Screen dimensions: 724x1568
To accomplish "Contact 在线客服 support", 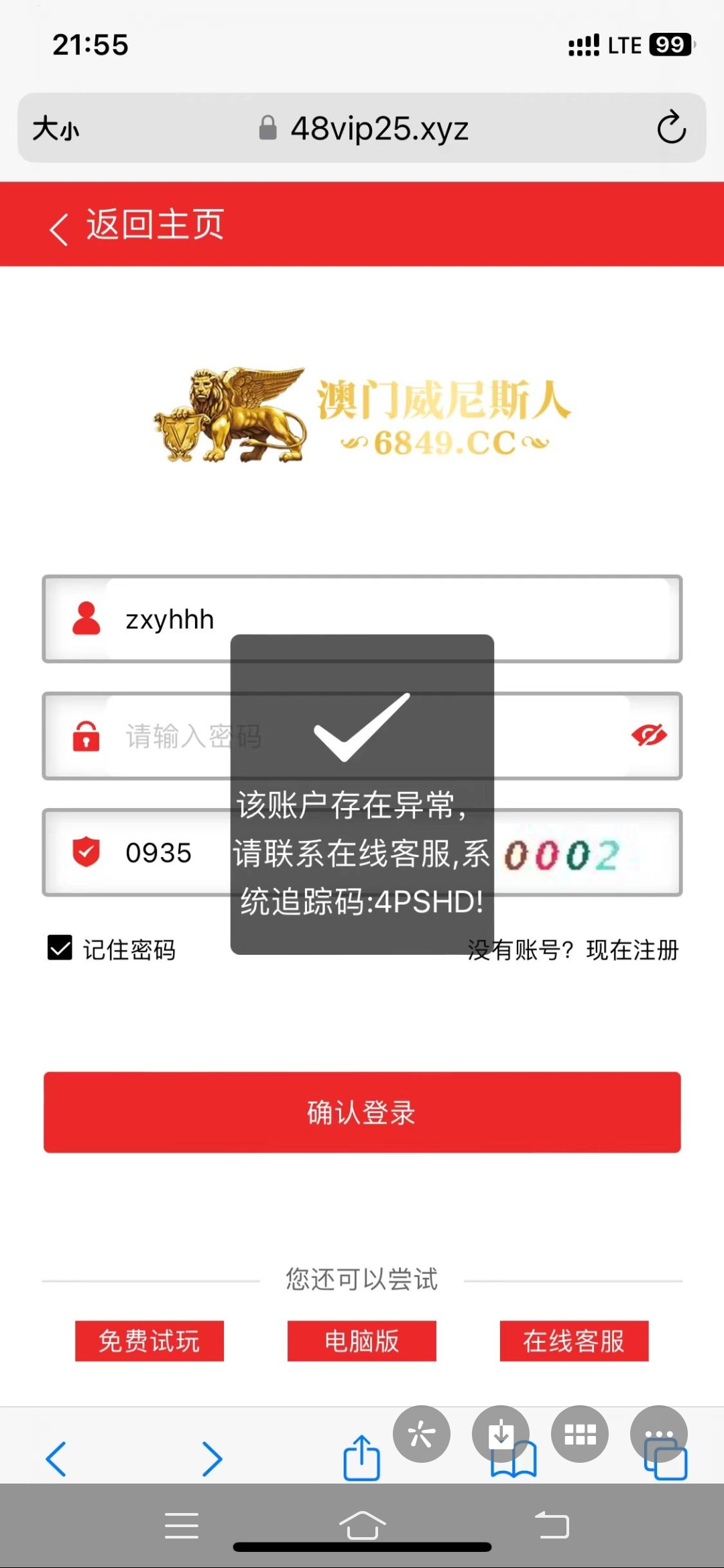I will (574, 1341).
